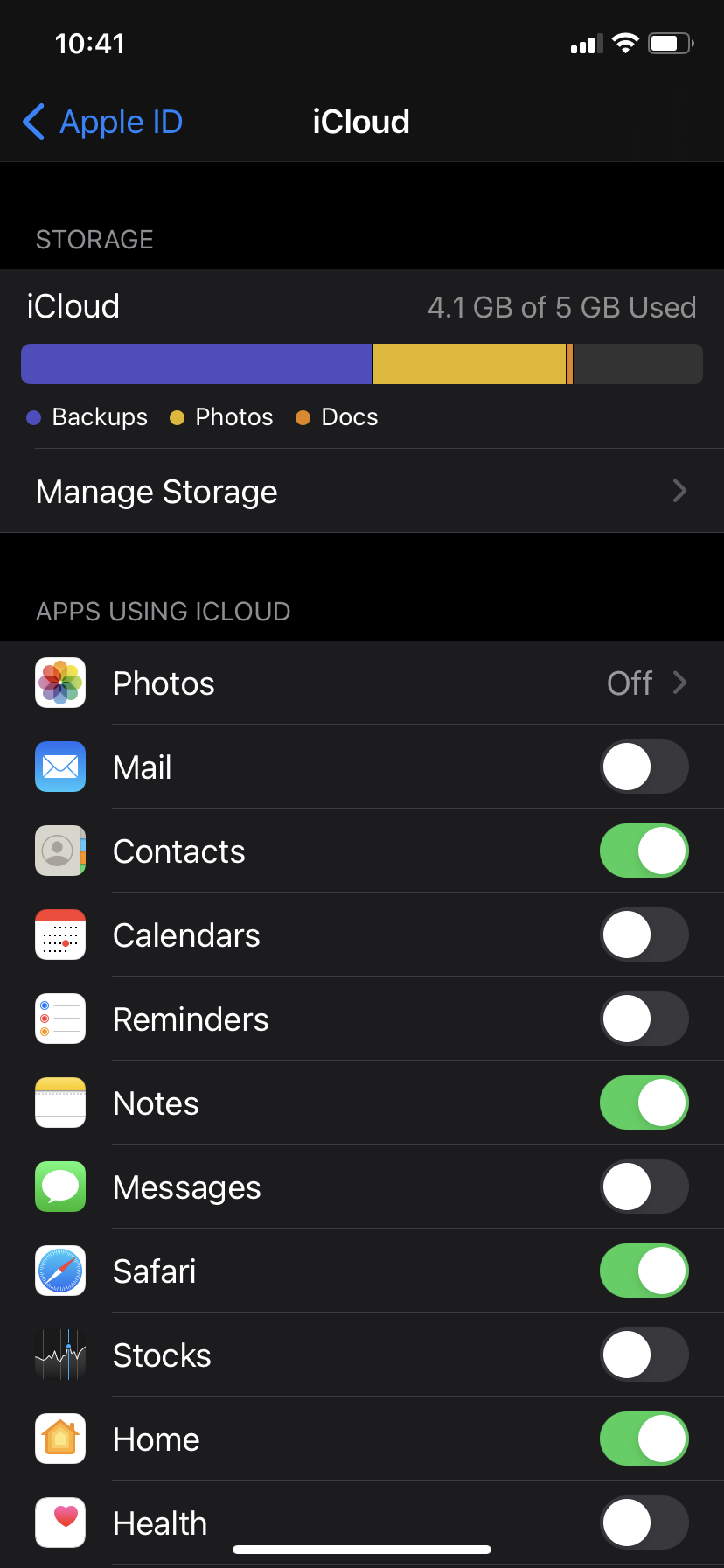Open Manage Storage
This screenshot has height=1568, width=724.
[362, 492]
